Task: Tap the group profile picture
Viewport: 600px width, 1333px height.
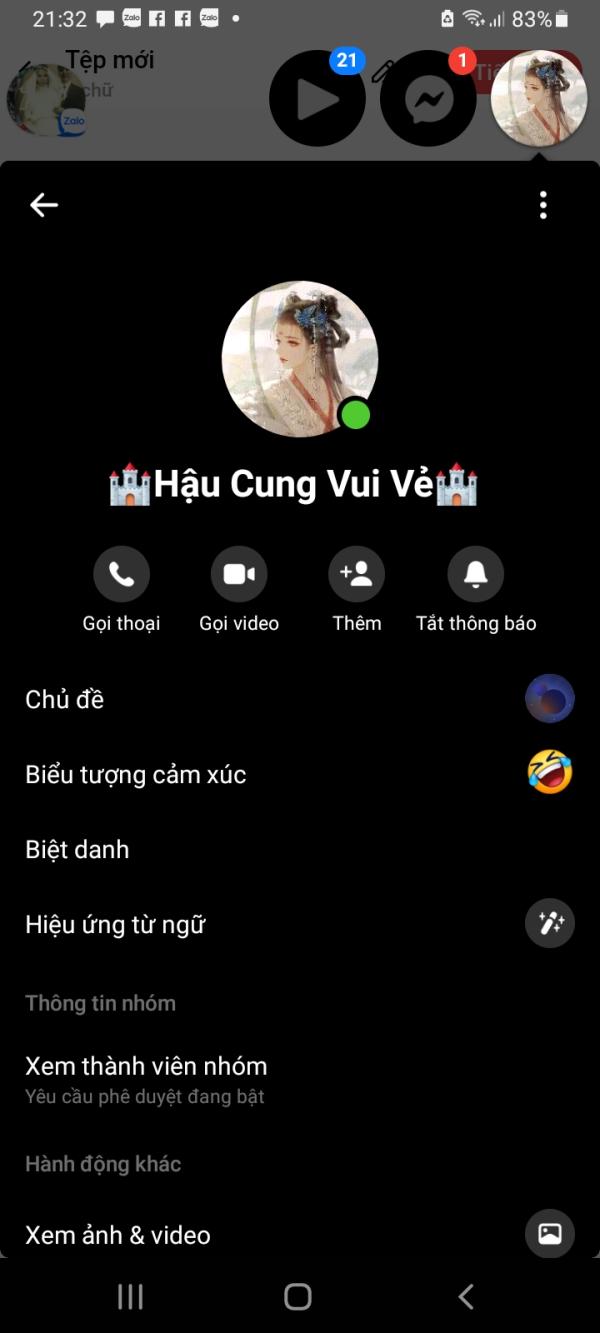Action: 300,359
